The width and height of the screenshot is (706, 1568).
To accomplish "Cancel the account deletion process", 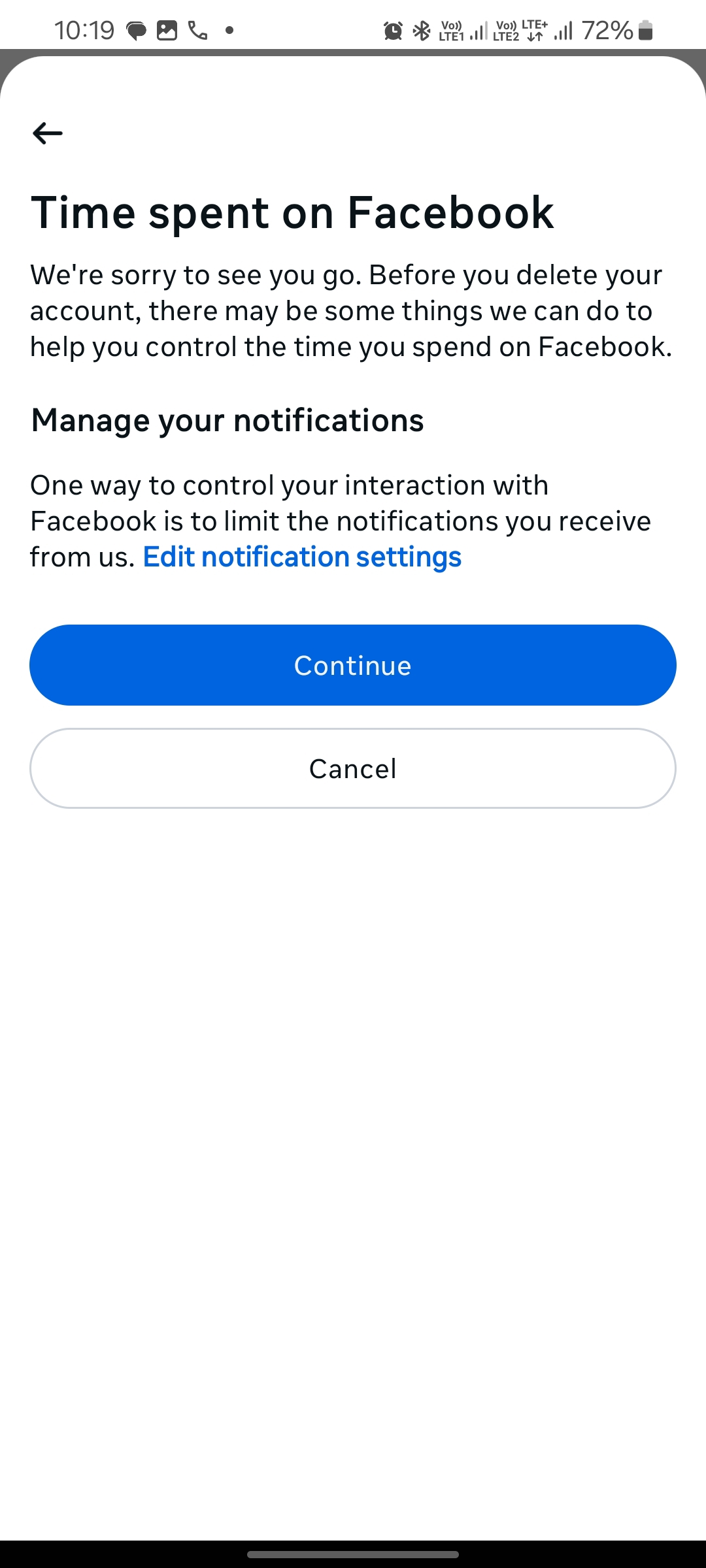I will click(x=353, y=768).
